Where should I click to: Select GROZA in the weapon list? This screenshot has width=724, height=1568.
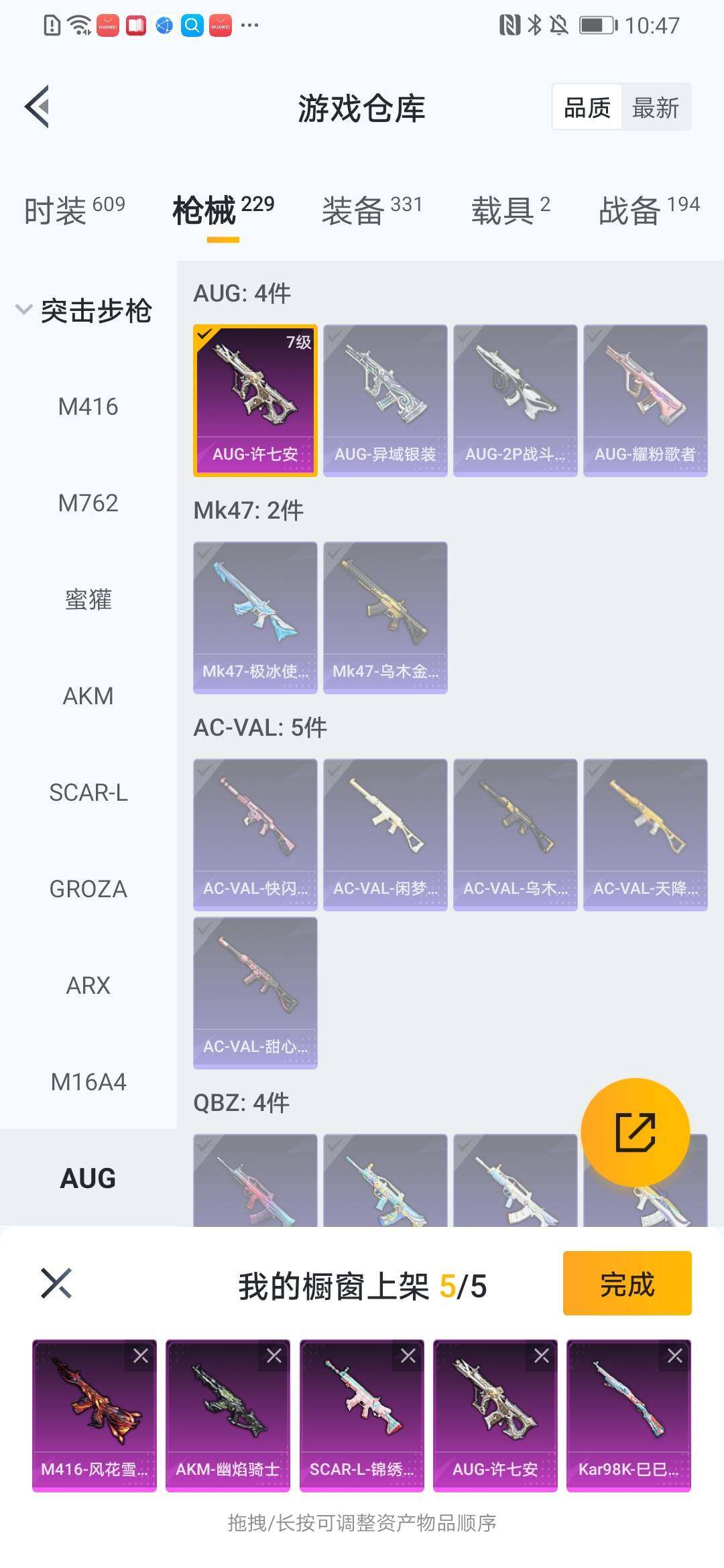88,889
